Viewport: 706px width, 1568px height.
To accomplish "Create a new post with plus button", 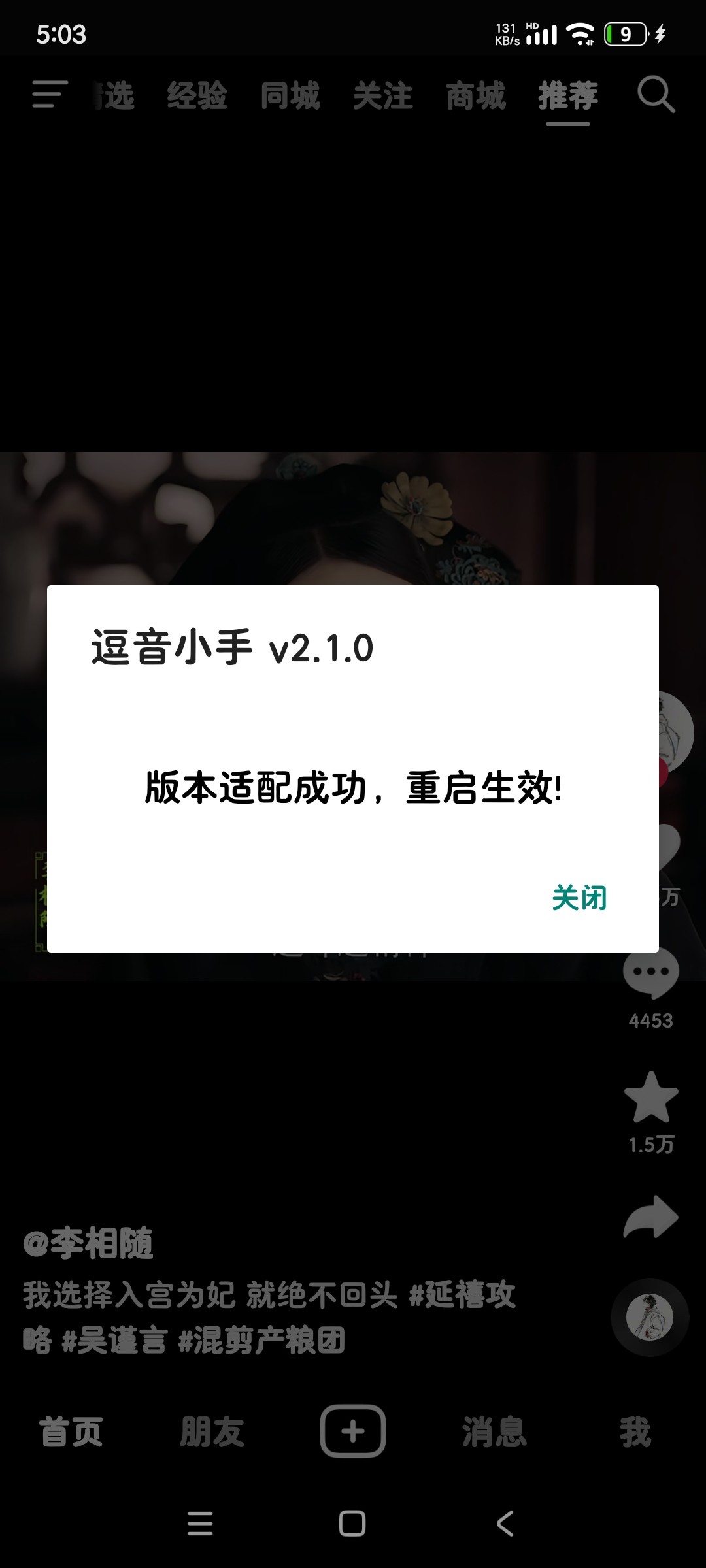I will (352, 1431).
